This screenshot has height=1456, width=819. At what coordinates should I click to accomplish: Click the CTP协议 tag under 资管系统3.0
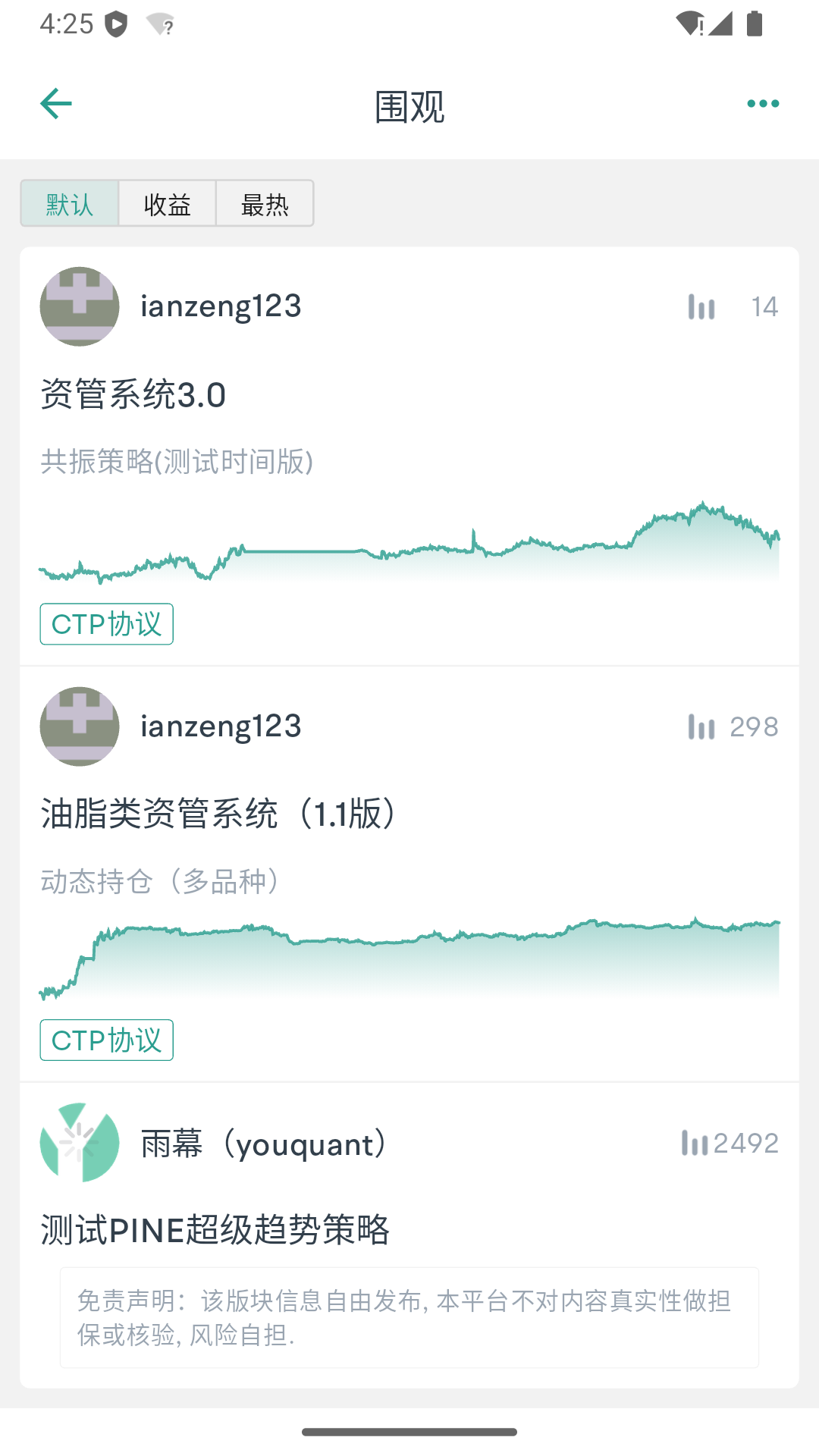pos(106,623)
